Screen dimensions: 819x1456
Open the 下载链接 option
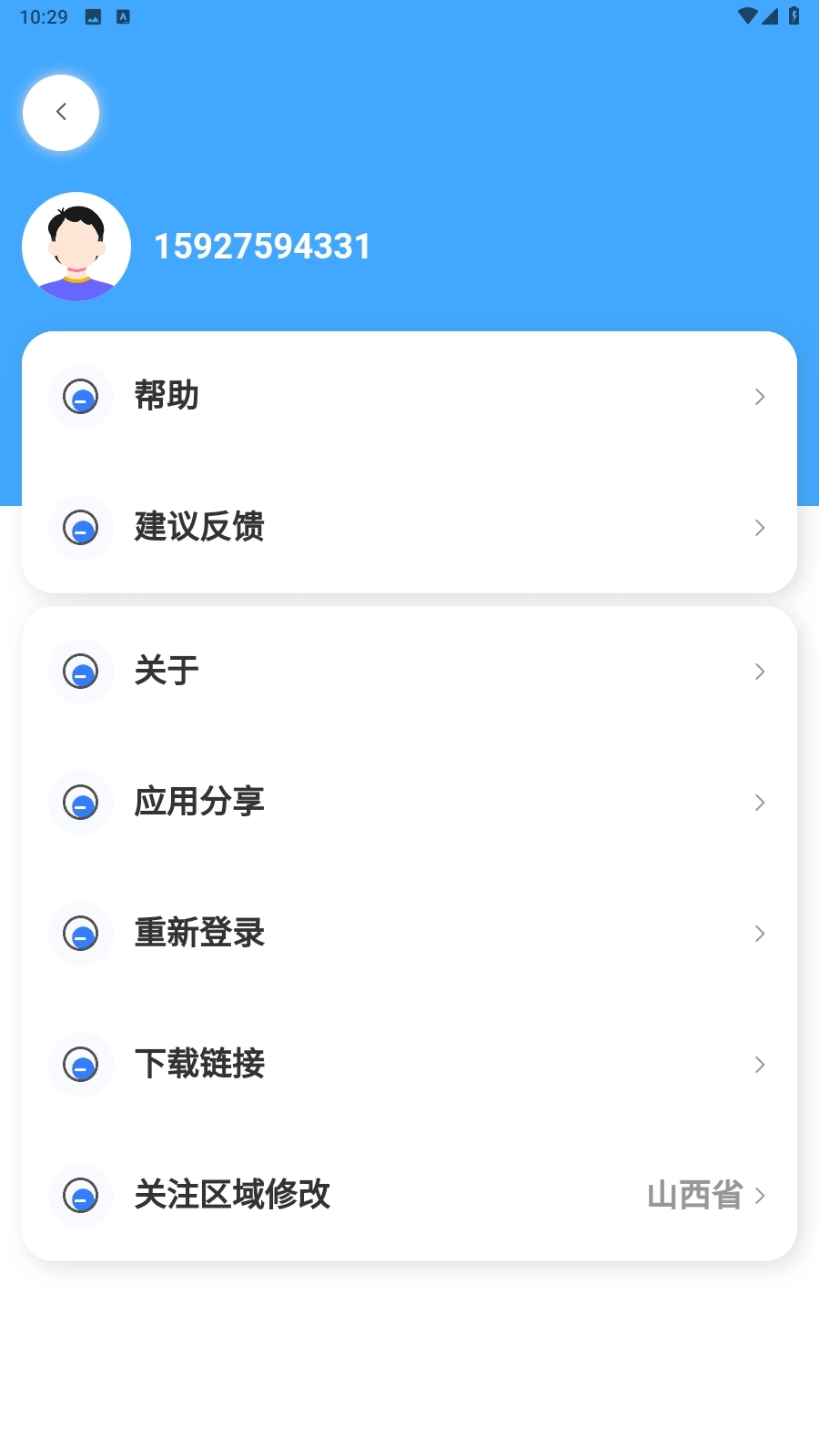pyautogui.click(x=409, y=1065)
